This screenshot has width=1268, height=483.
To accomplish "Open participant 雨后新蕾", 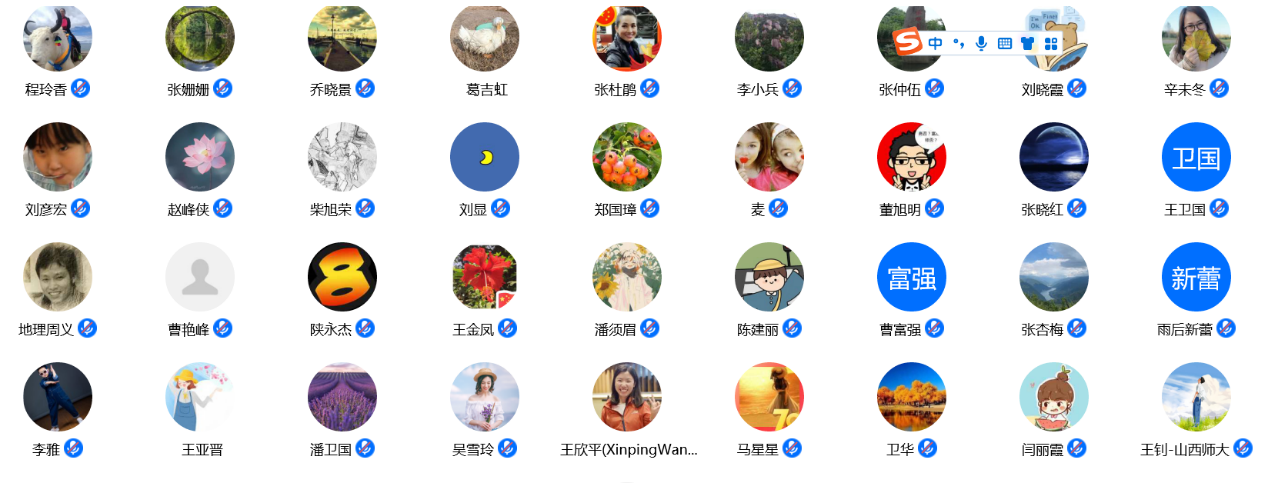I will pyautogui.click(x=1196, y=277).
